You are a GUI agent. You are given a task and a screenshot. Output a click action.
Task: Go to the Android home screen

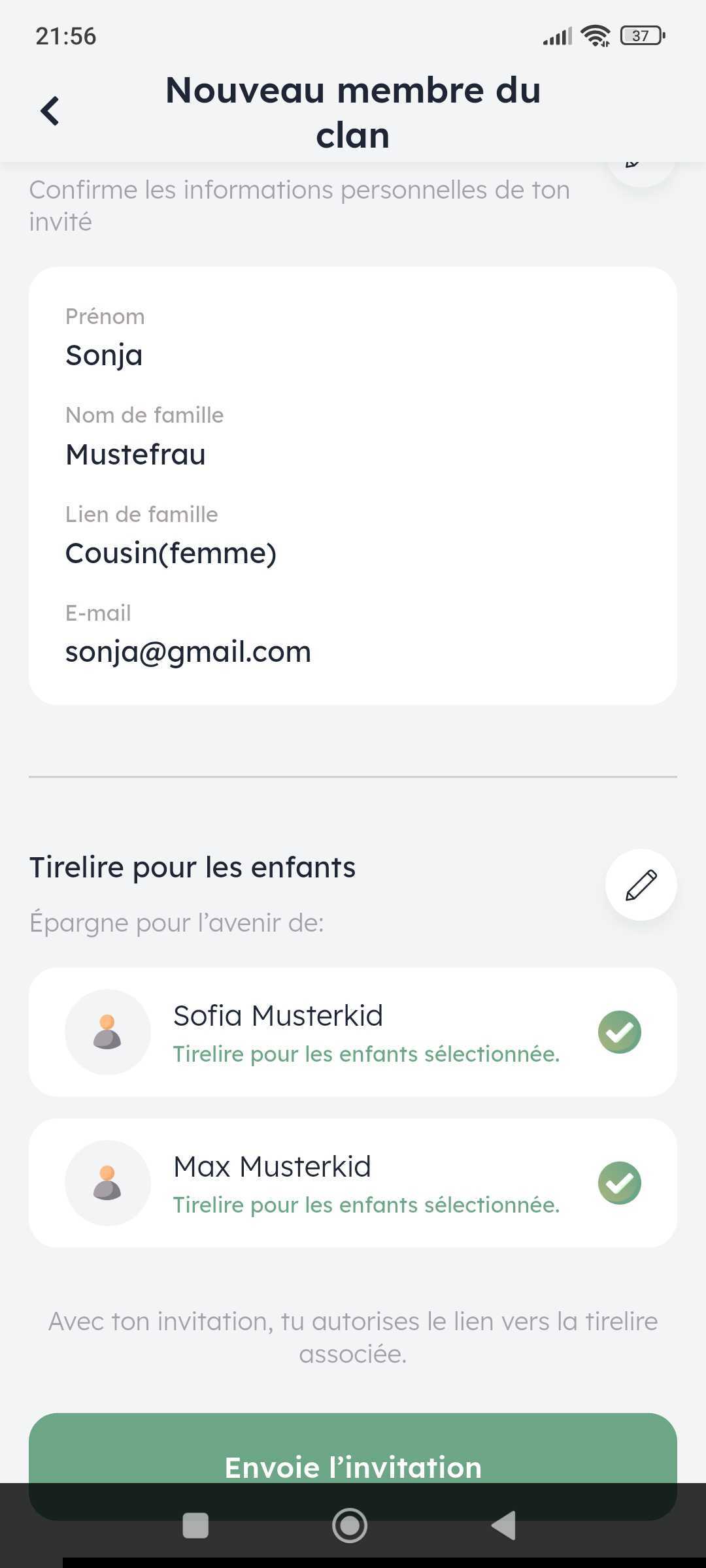click(350, 1526)
